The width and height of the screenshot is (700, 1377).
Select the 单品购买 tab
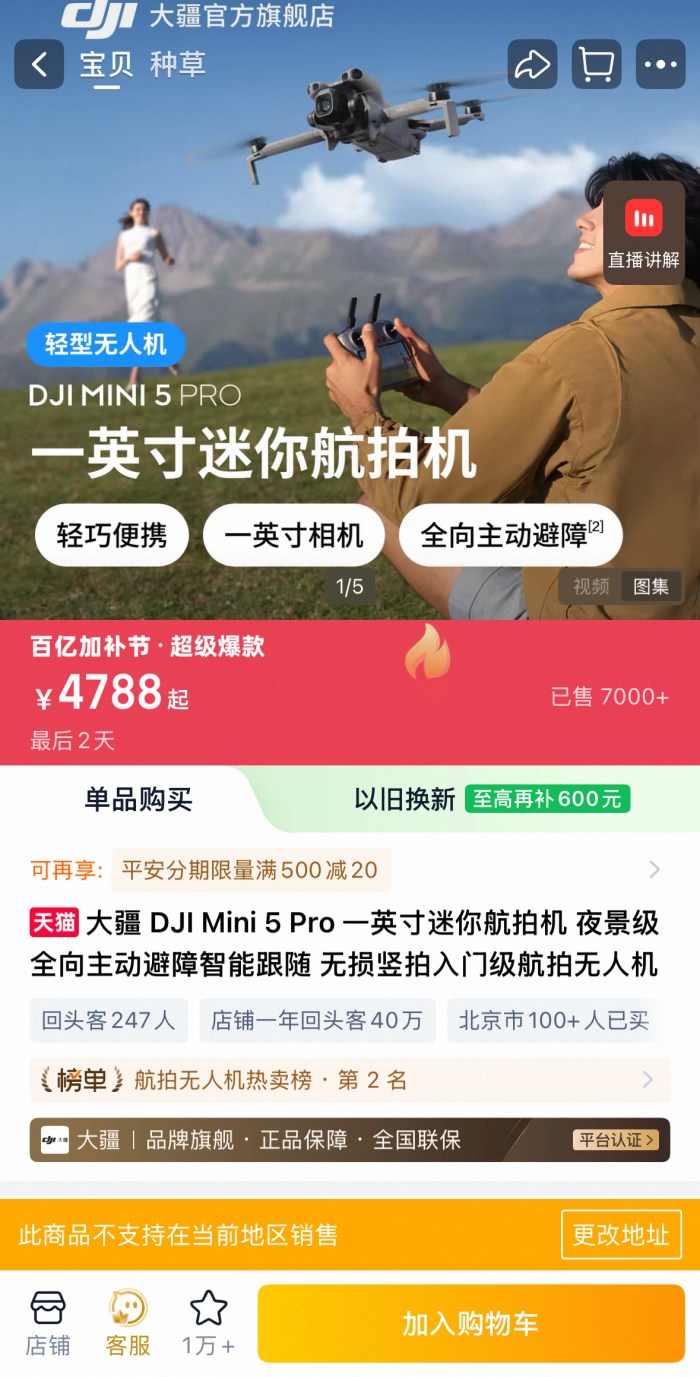pos(138,799)
